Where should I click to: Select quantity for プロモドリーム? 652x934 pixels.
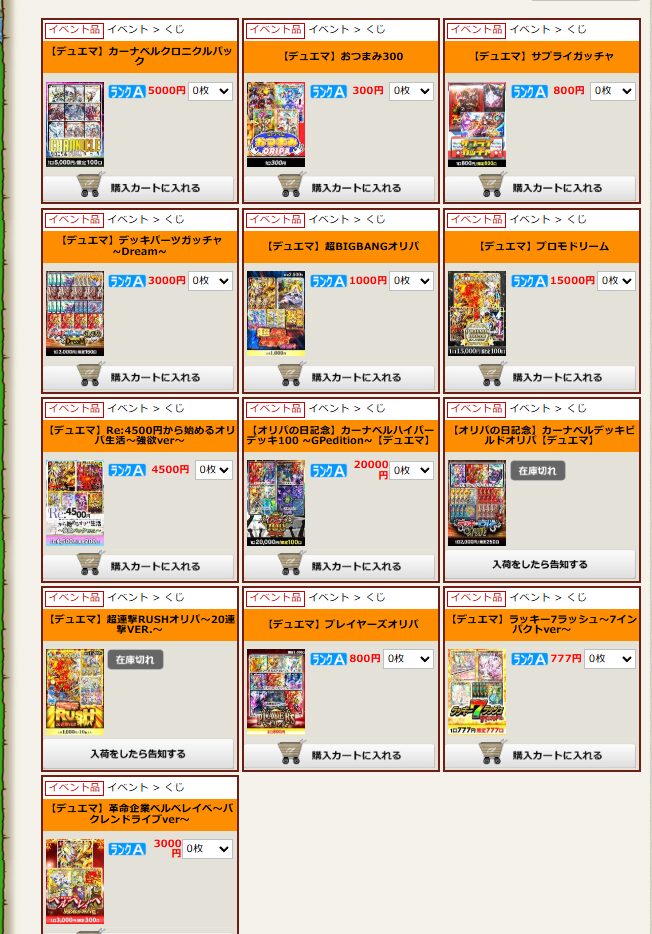click(616, 281)
